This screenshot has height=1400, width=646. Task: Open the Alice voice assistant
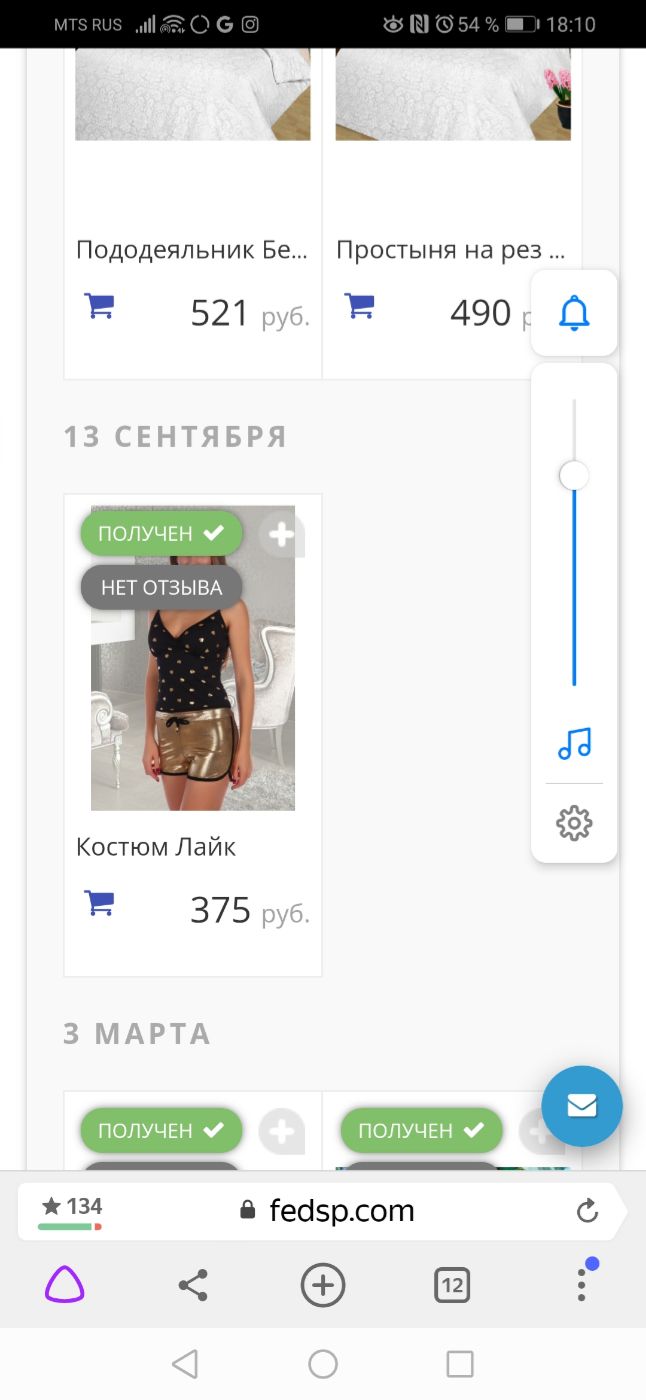click(x=64, y=1284)
